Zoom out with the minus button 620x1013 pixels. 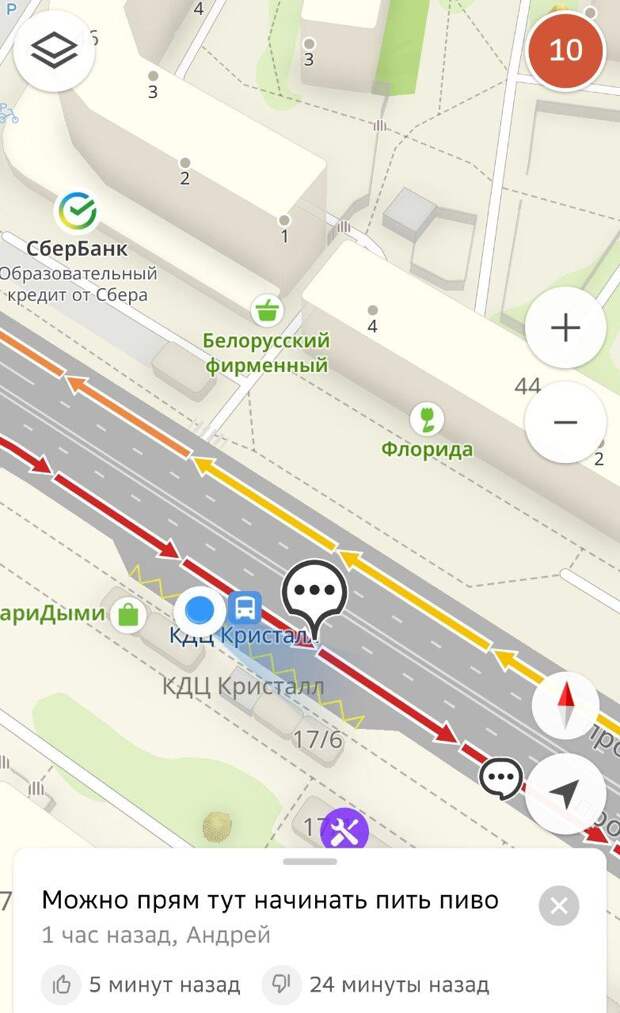[x=565, y=422]
